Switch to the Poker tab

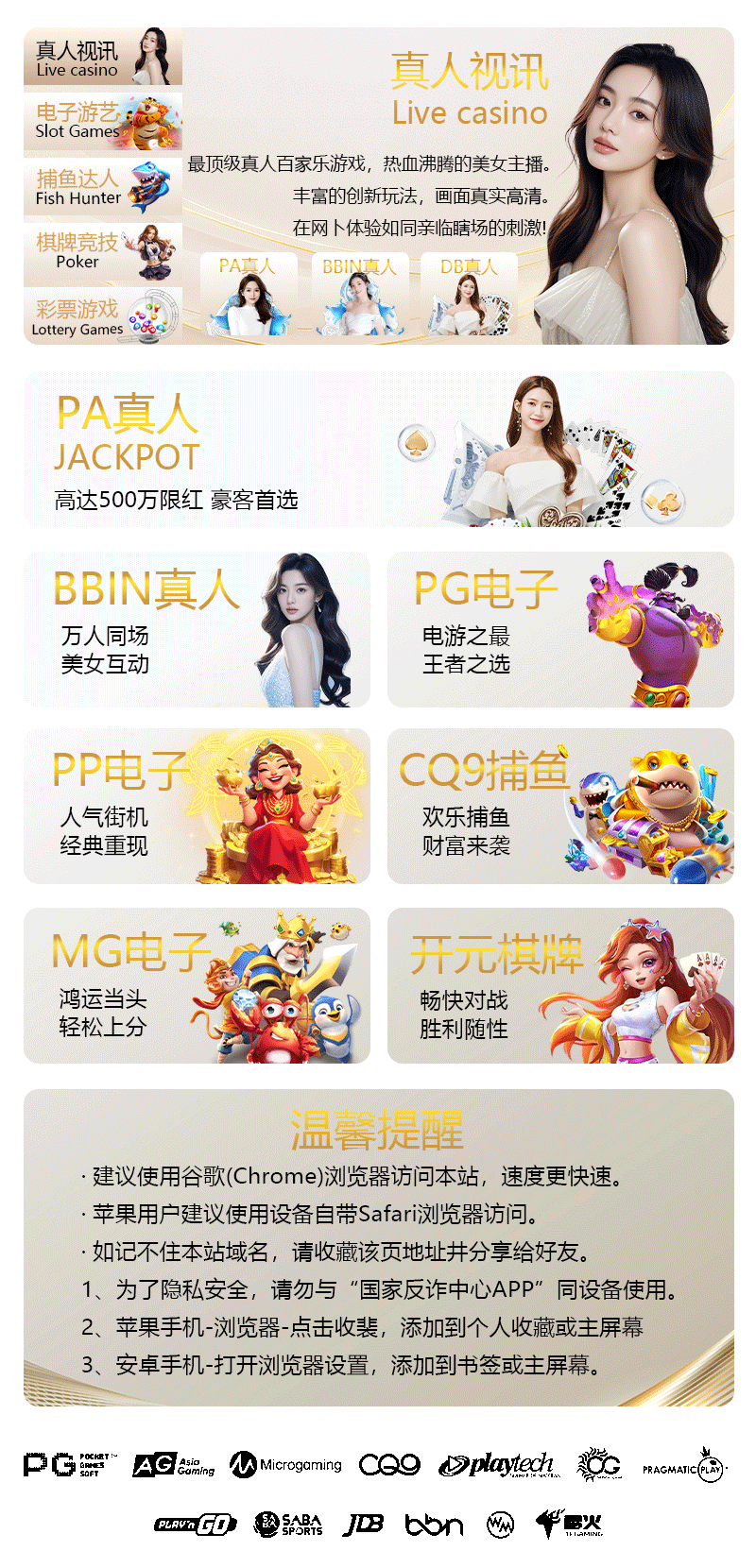[102, 252]
